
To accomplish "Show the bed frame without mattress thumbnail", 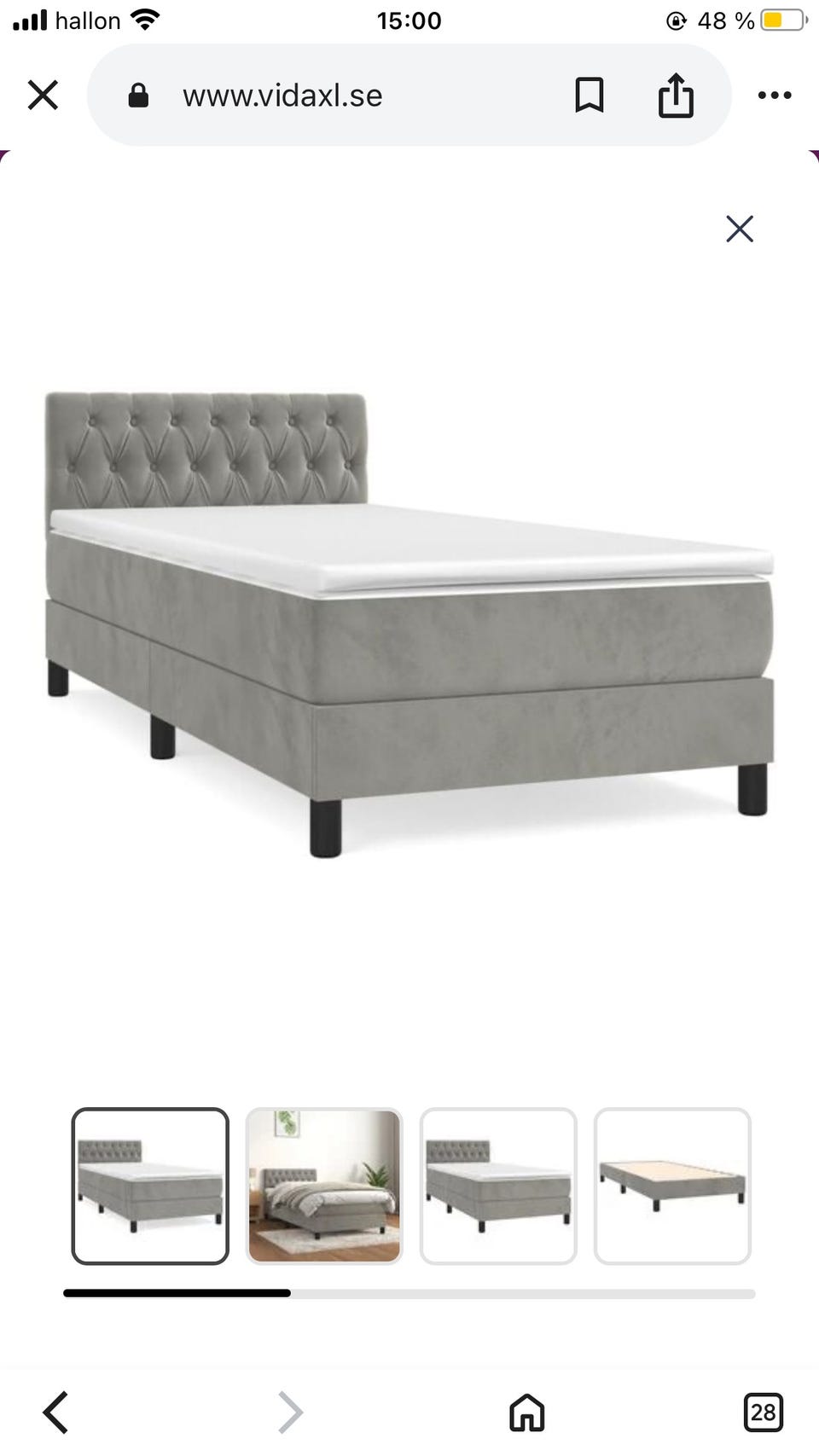I will point(672,1186).
